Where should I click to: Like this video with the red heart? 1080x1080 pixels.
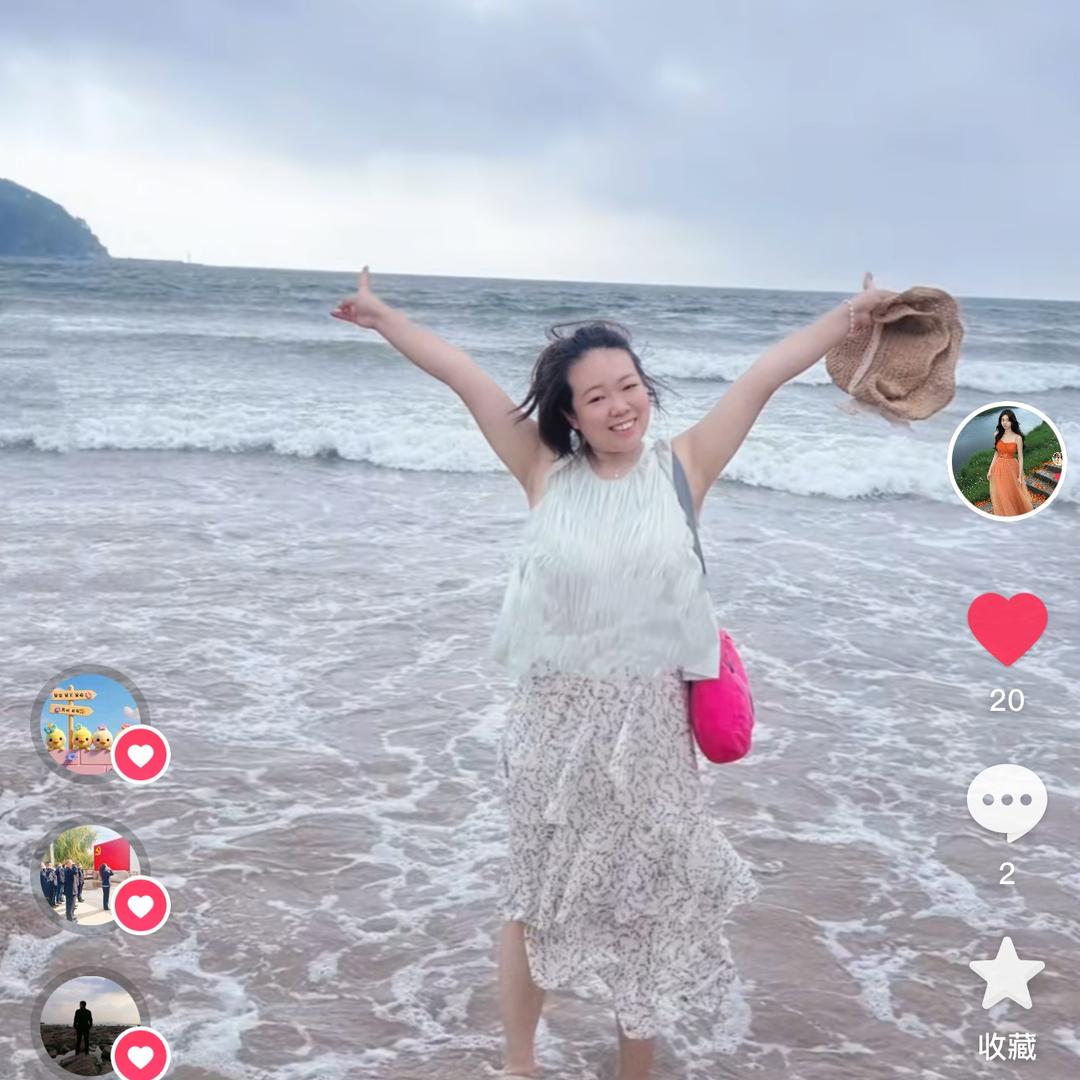click(x=1007, y=628)
